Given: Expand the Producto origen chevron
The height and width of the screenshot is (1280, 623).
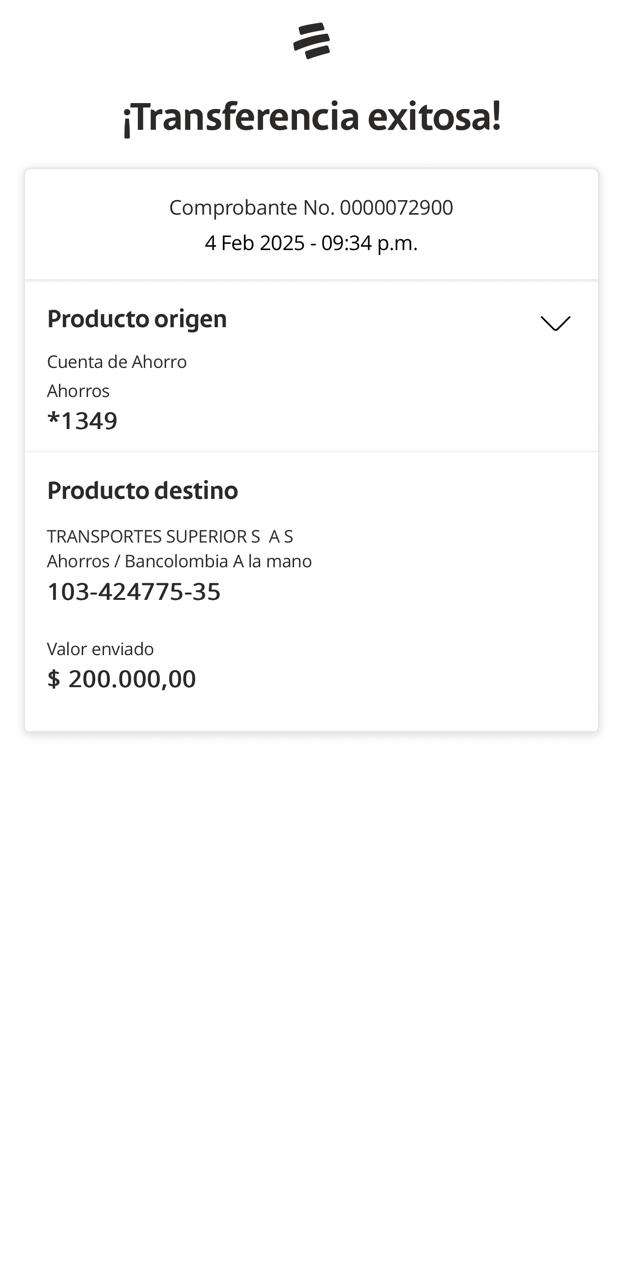Looking at the screenshot, I should tap(555, 323).
